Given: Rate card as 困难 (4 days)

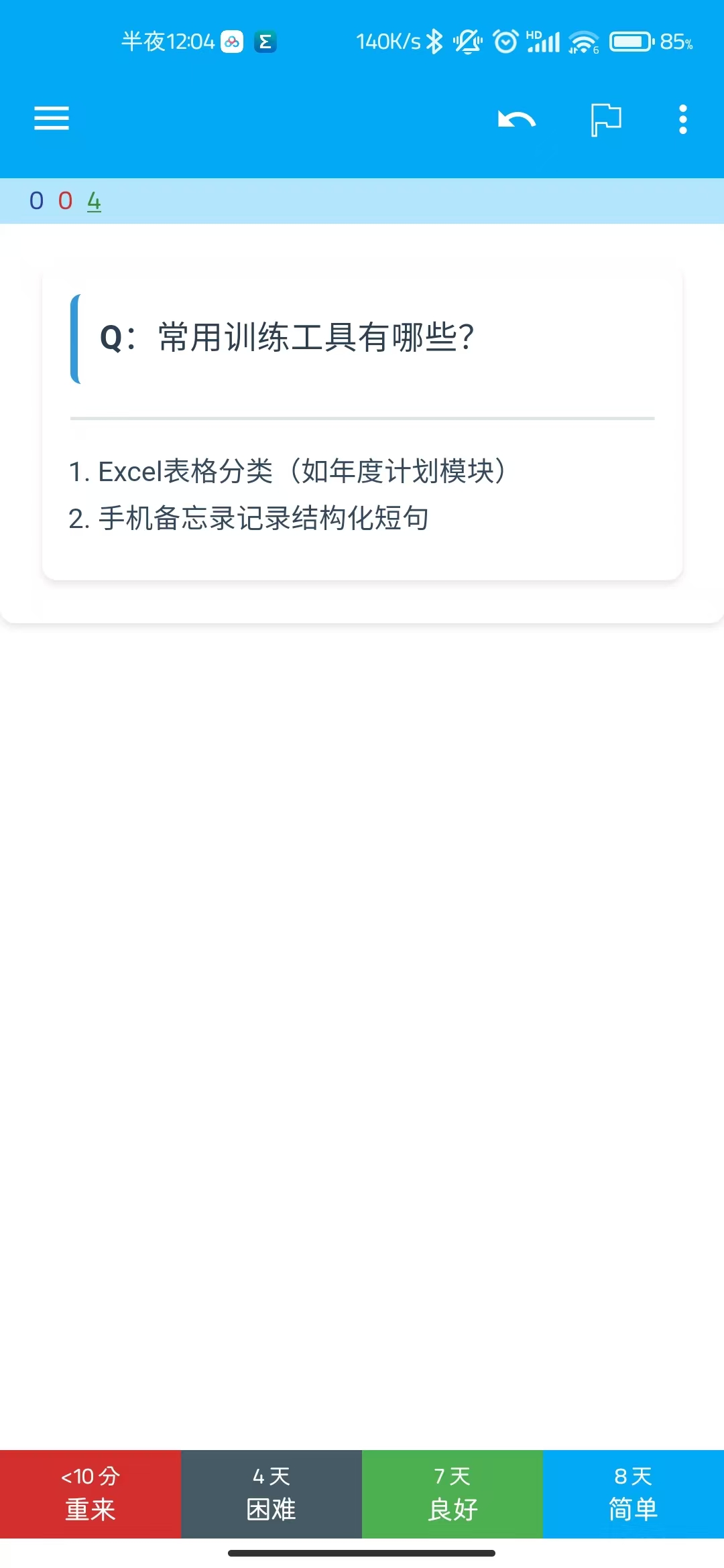Looking at the screenshot, I should click(271, 1494).
